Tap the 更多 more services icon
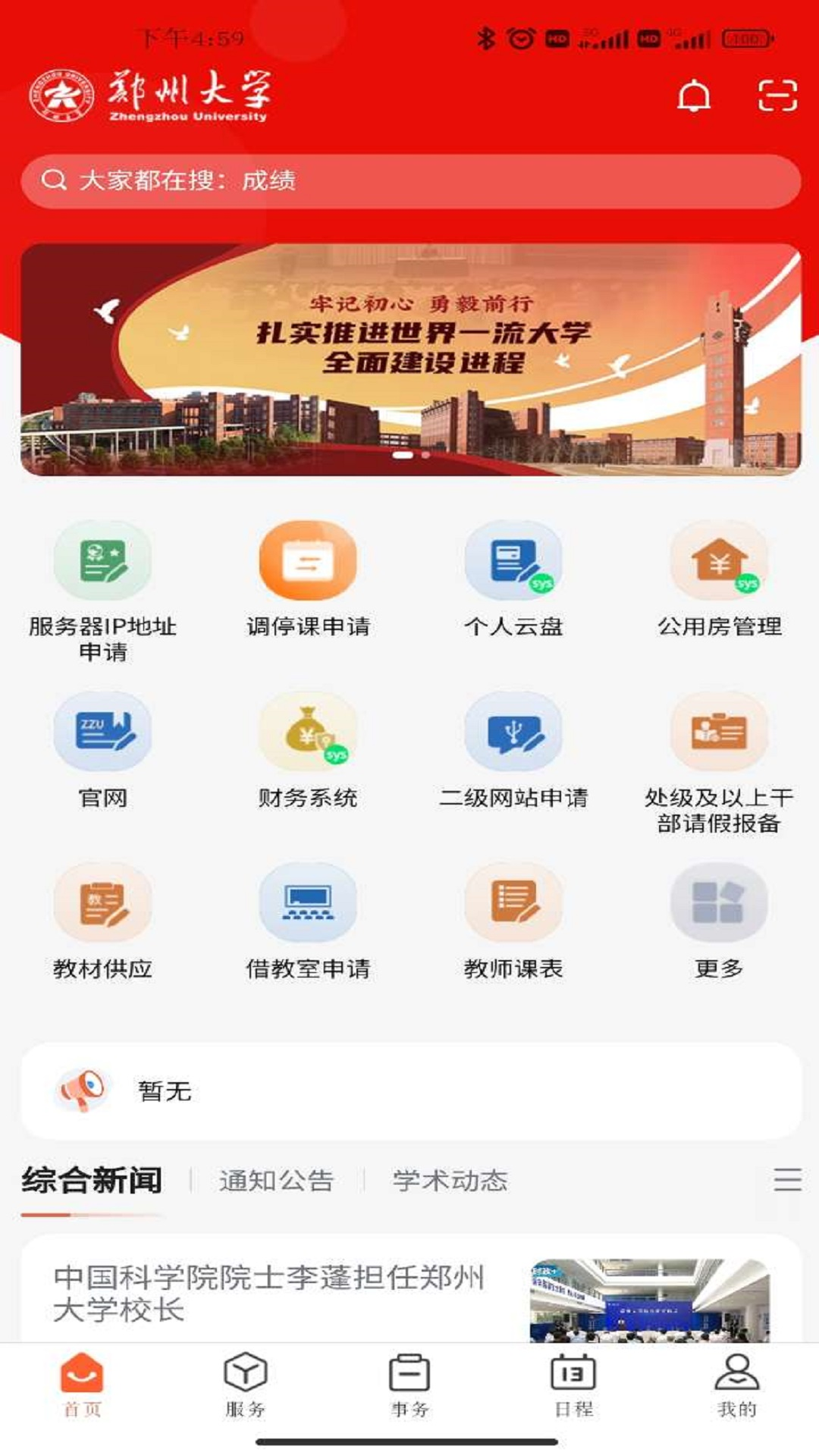The image size is (819, 1456). (719, 902)
